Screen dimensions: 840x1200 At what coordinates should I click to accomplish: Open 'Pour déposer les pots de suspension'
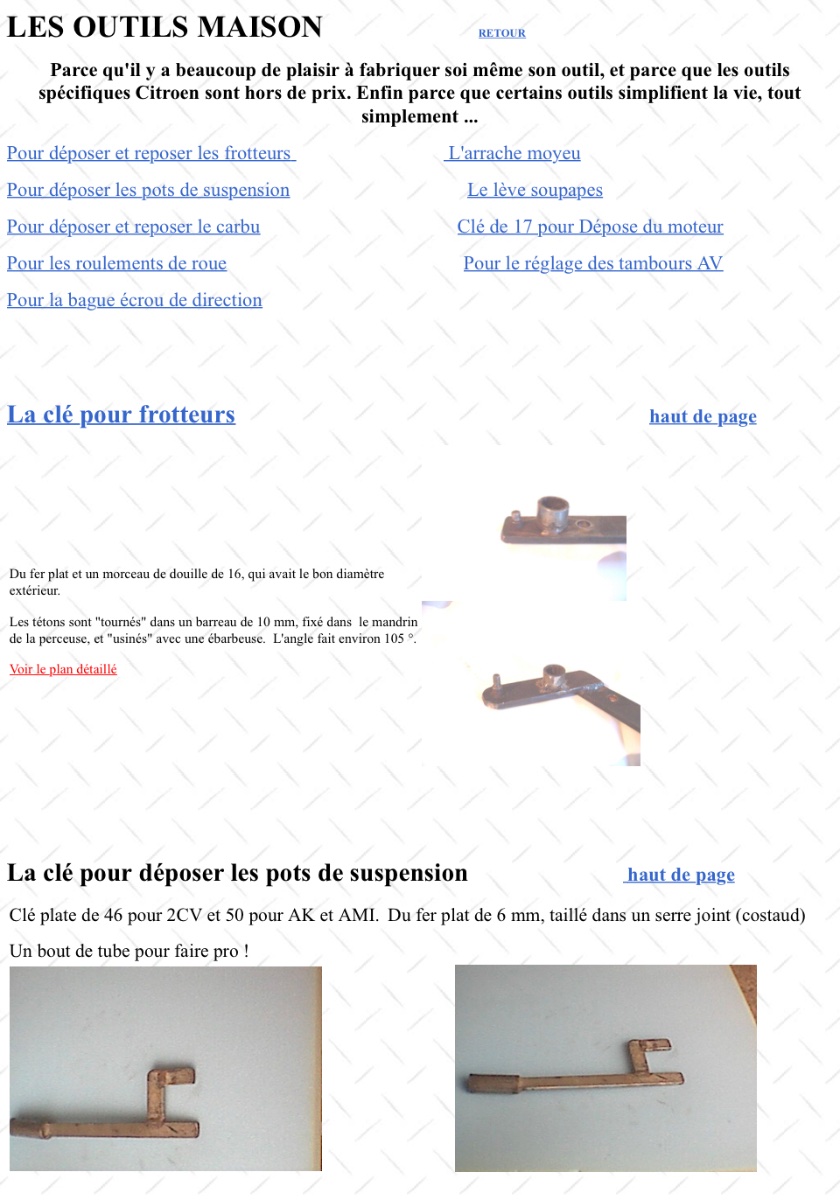pos(148,190)
